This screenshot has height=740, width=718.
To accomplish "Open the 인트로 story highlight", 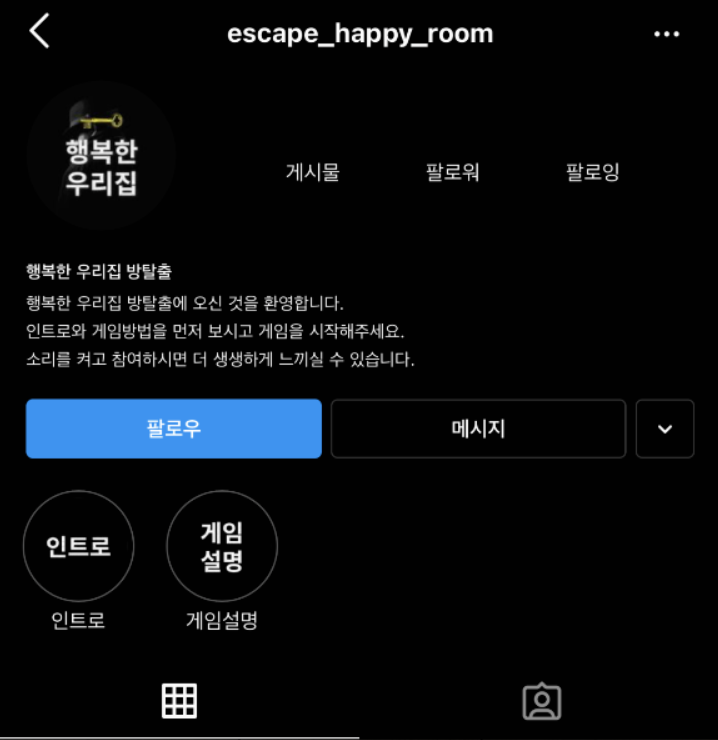I will coord(78,547).
